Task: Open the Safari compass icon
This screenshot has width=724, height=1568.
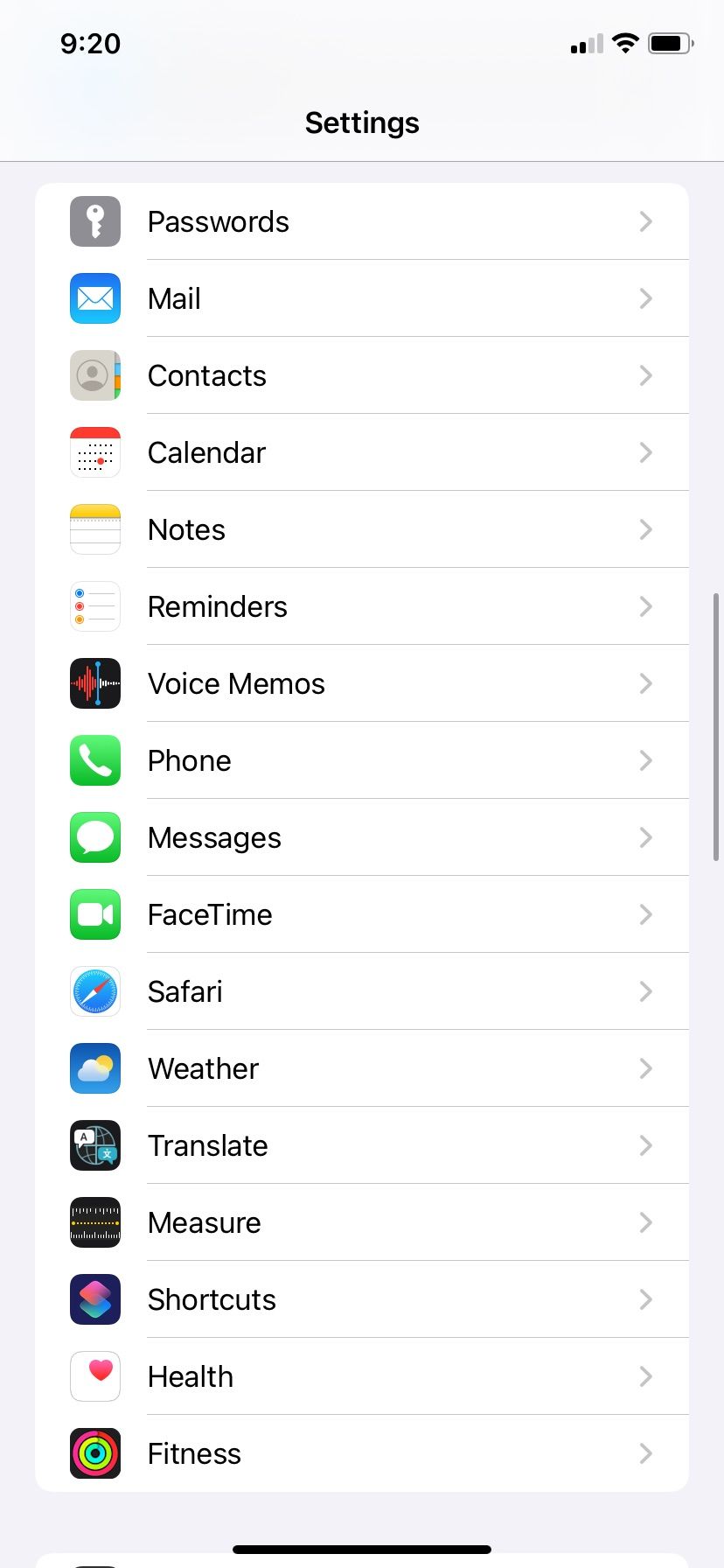Action: point(94,991)
